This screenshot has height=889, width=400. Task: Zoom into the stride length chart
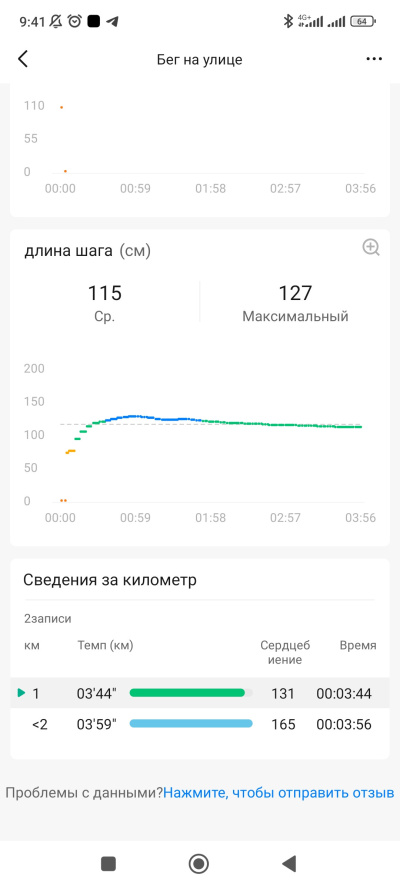371,248
